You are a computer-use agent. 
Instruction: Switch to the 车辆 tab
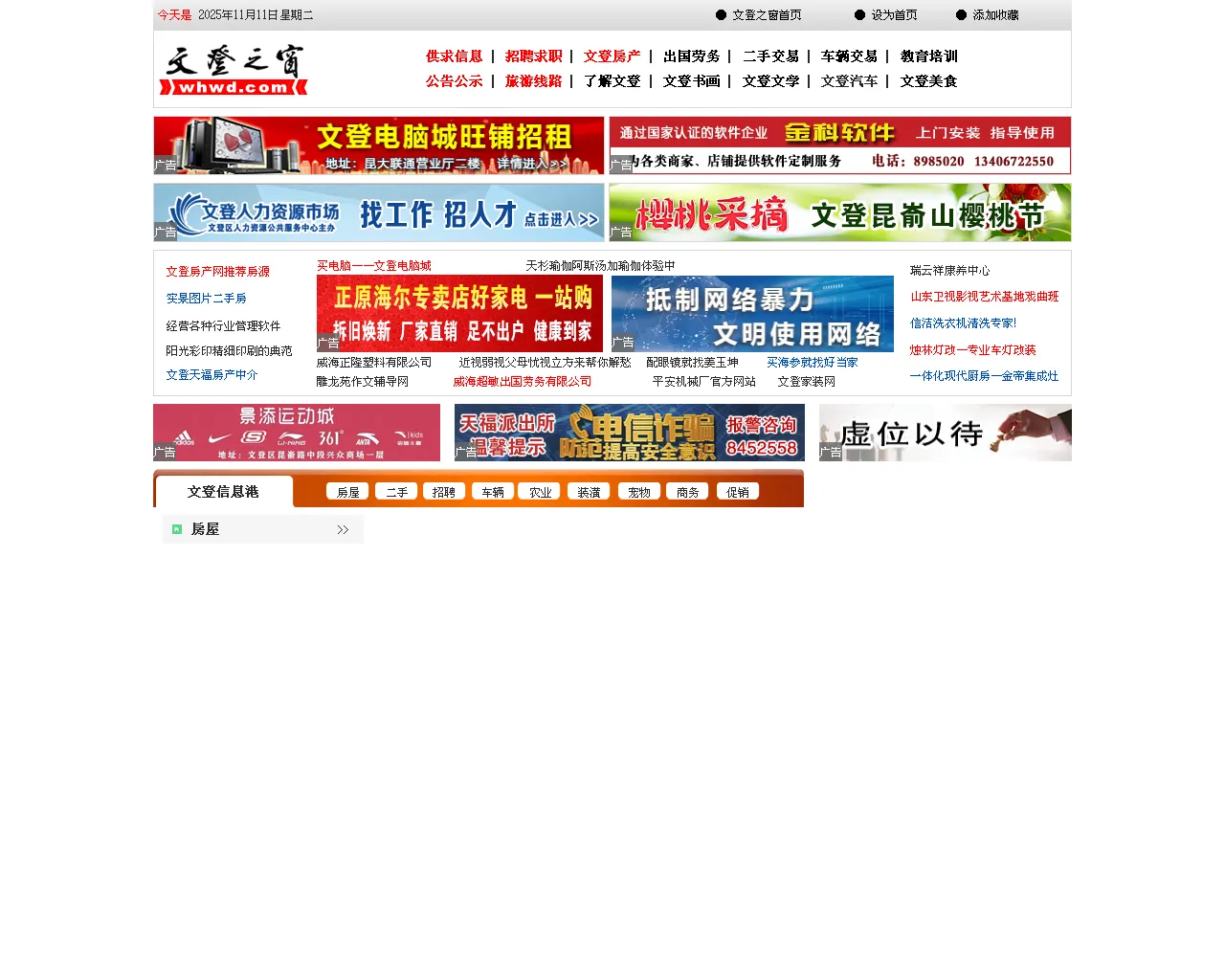tap(493, 492)
